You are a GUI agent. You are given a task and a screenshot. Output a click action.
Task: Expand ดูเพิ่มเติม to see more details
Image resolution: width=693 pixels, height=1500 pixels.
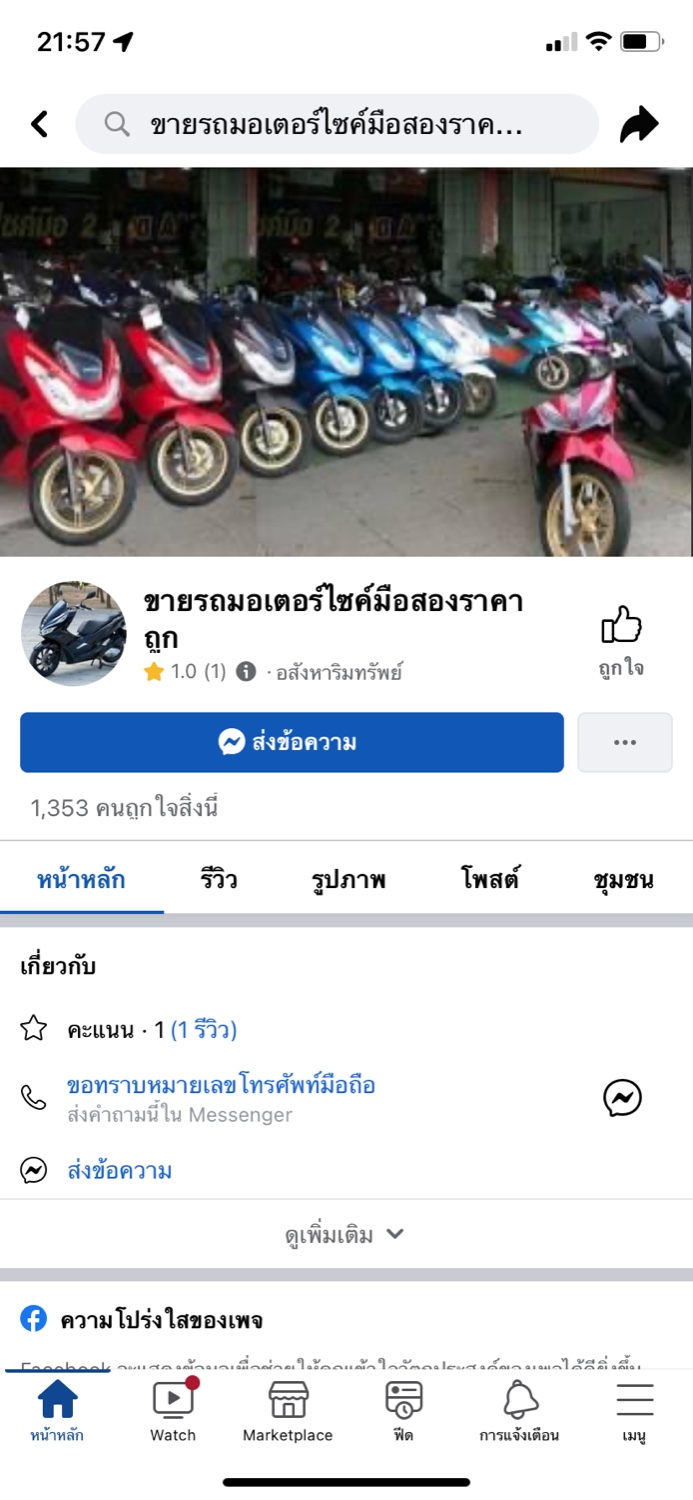[345, 1235]
